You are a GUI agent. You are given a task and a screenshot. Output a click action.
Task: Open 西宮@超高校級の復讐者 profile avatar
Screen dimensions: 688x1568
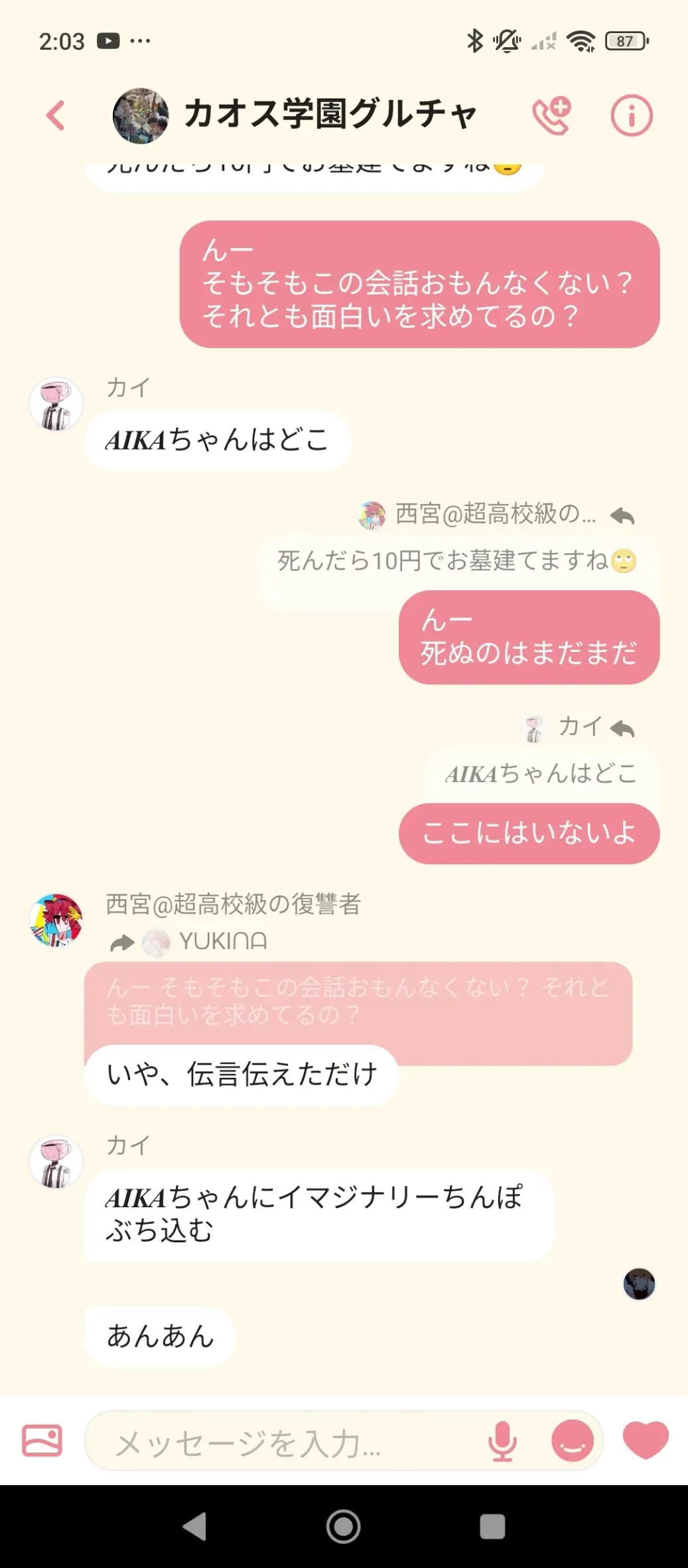pyautogui.click(x=56, y=920)
